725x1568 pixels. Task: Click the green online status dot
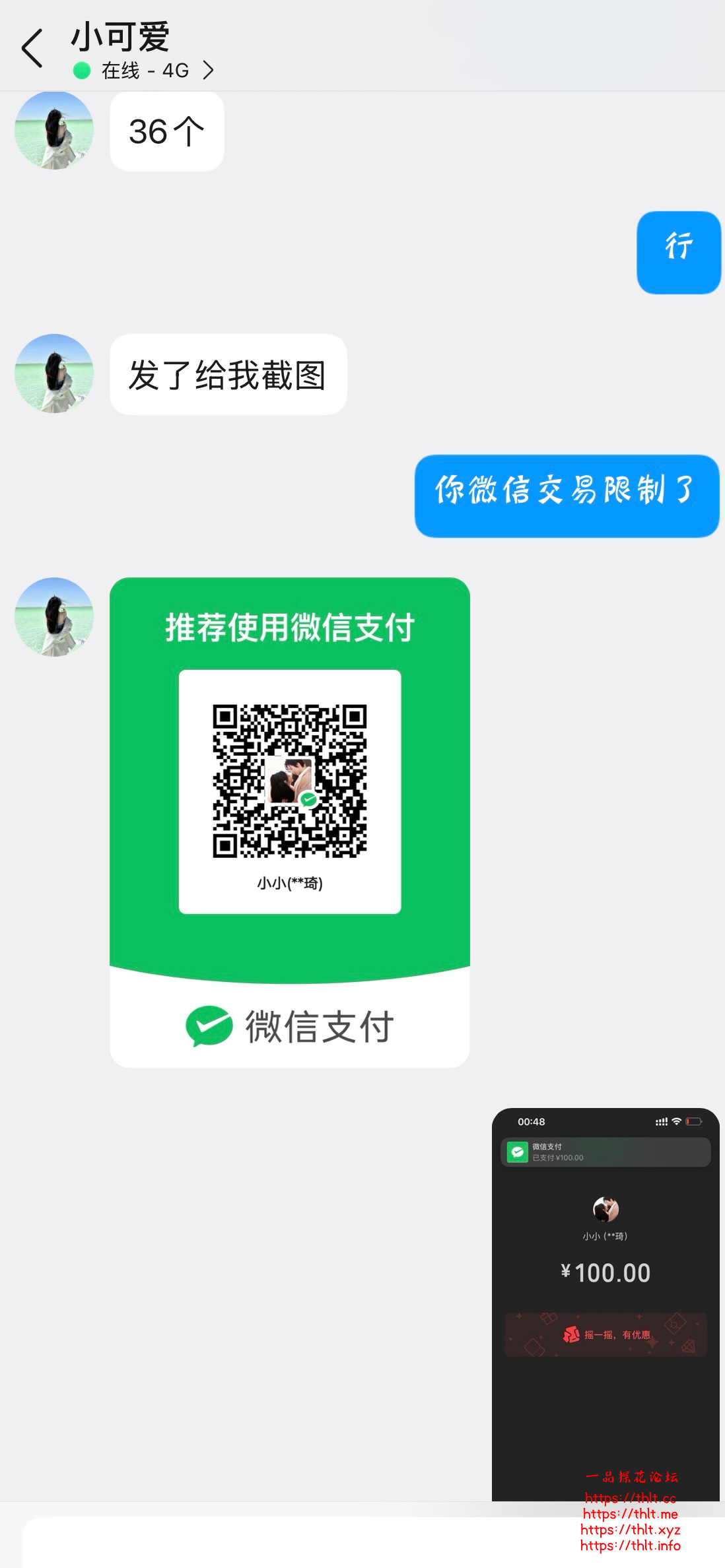pyautogui.click(x=81, y=69)
